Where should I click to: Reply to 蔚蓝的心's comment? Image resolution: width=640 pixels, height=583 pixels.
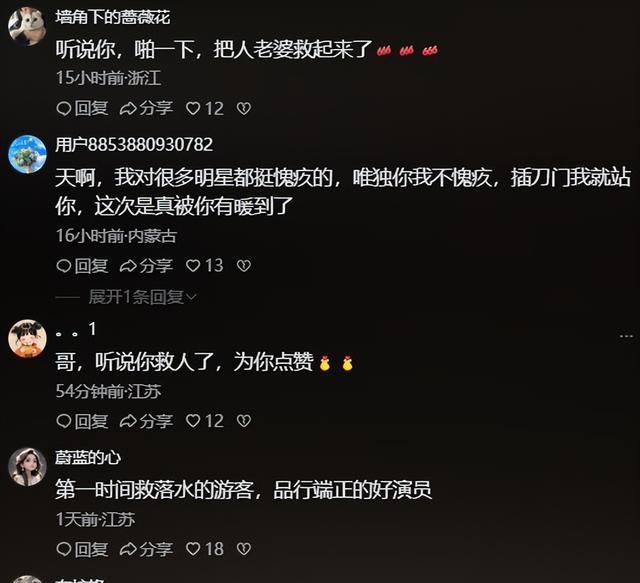coord(82,549)
